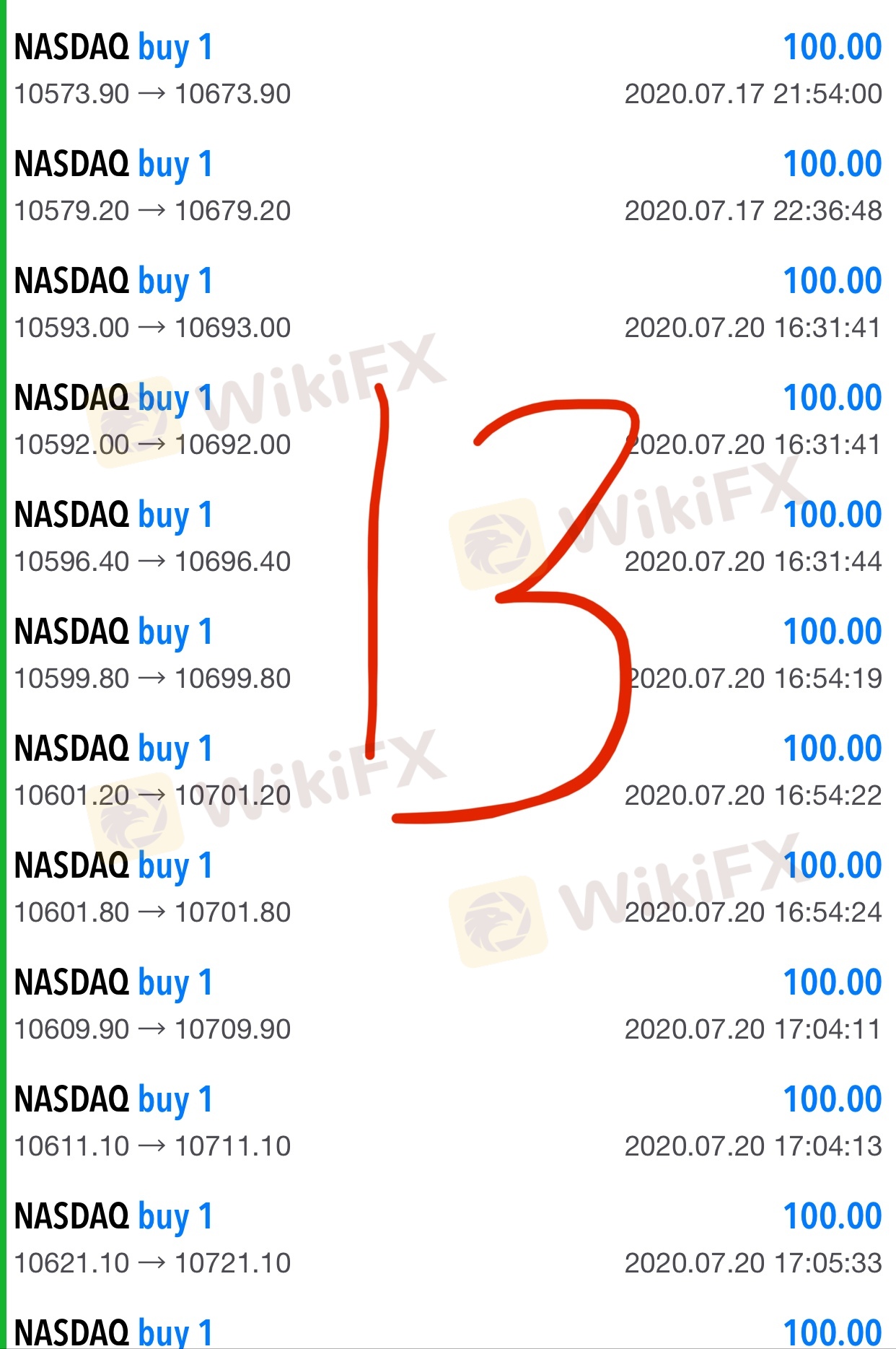Expand the NASDAQ buy at 10596.40
This screenshot has height=1349, width=896.
point(447,538)
